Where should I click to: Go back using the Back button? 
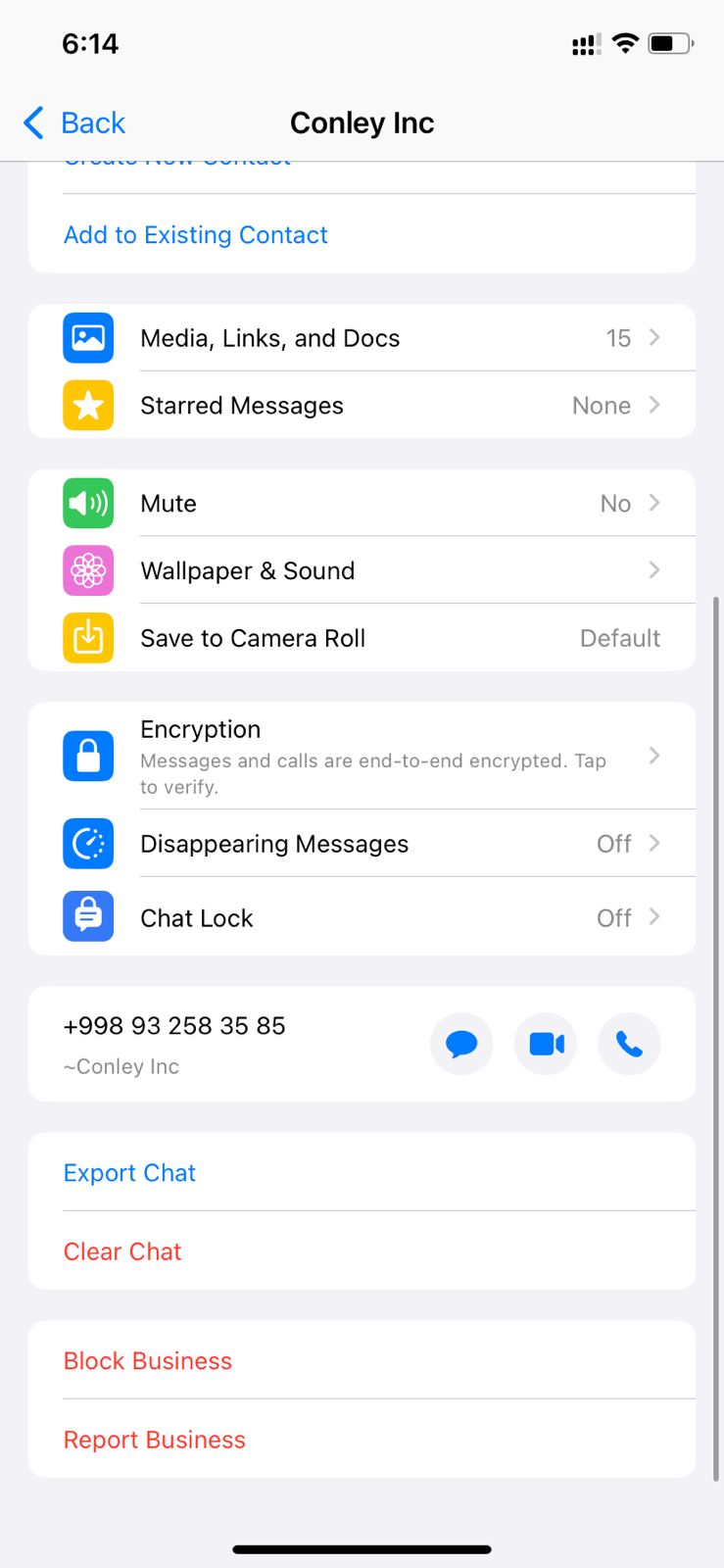click(x=75, y=123)
